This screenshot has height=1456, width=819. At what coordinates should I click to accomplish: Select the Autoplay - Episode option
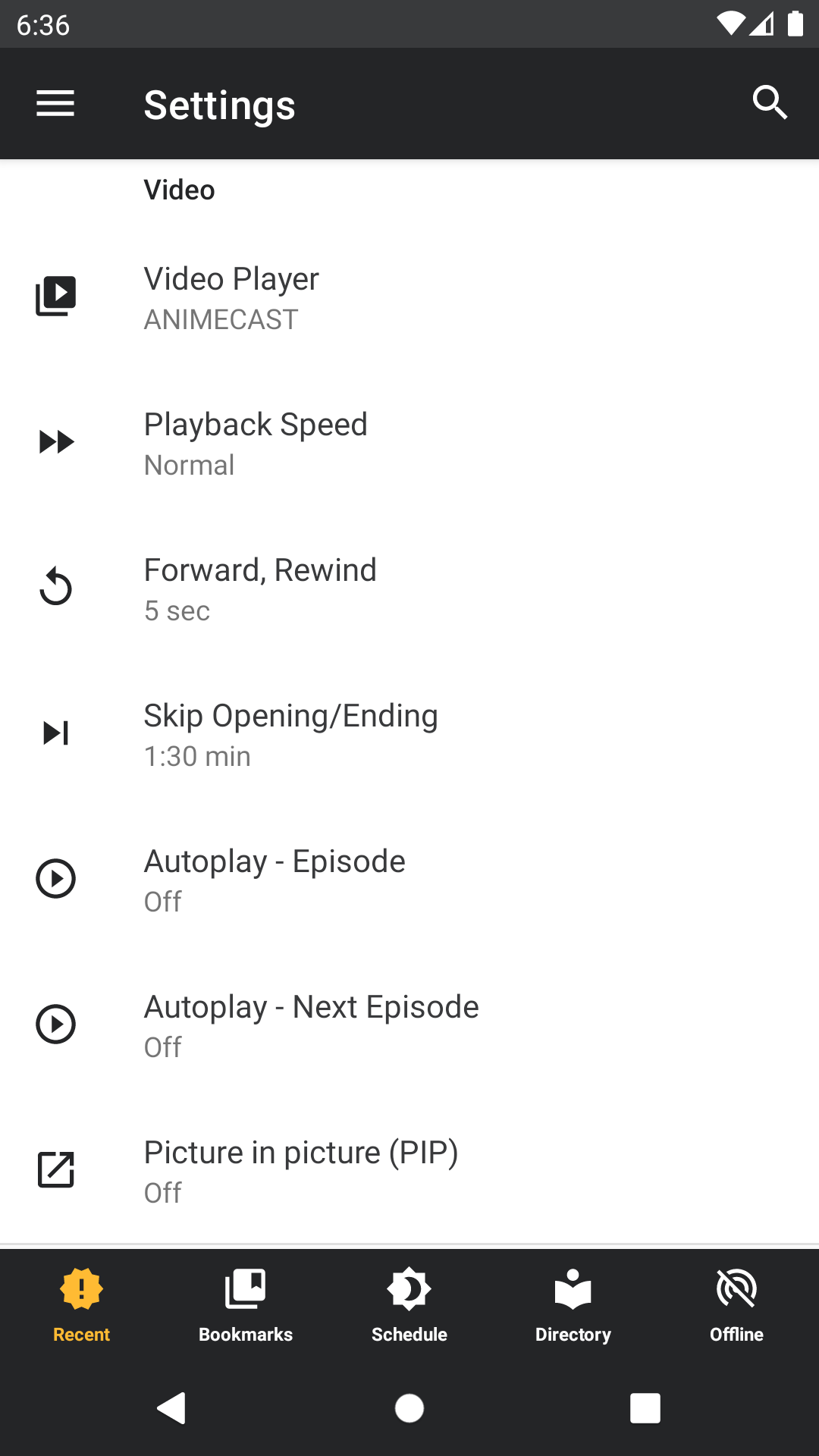(x=409, y=880)
